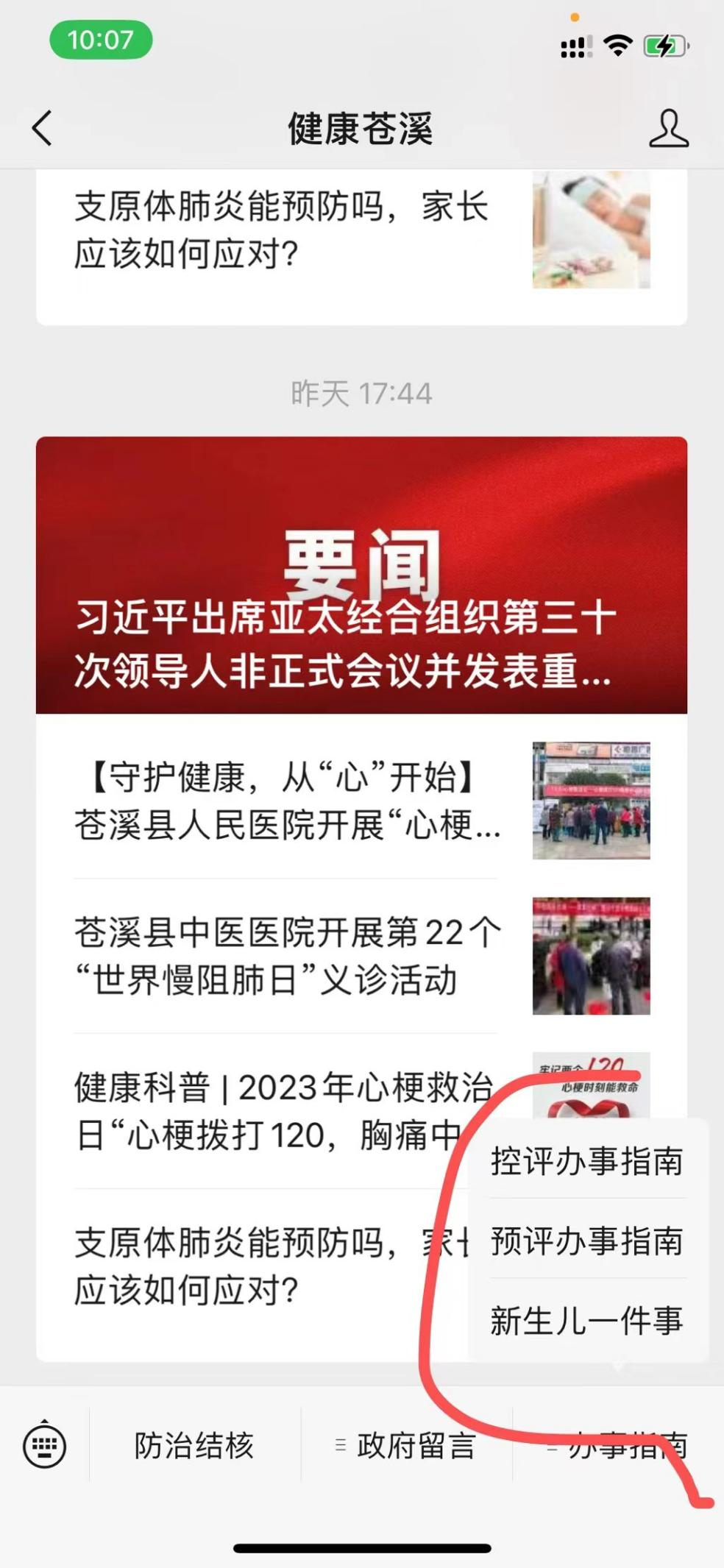
Task: Open the 要闻 headline article about 习近平
Action: tap(361, 575)
